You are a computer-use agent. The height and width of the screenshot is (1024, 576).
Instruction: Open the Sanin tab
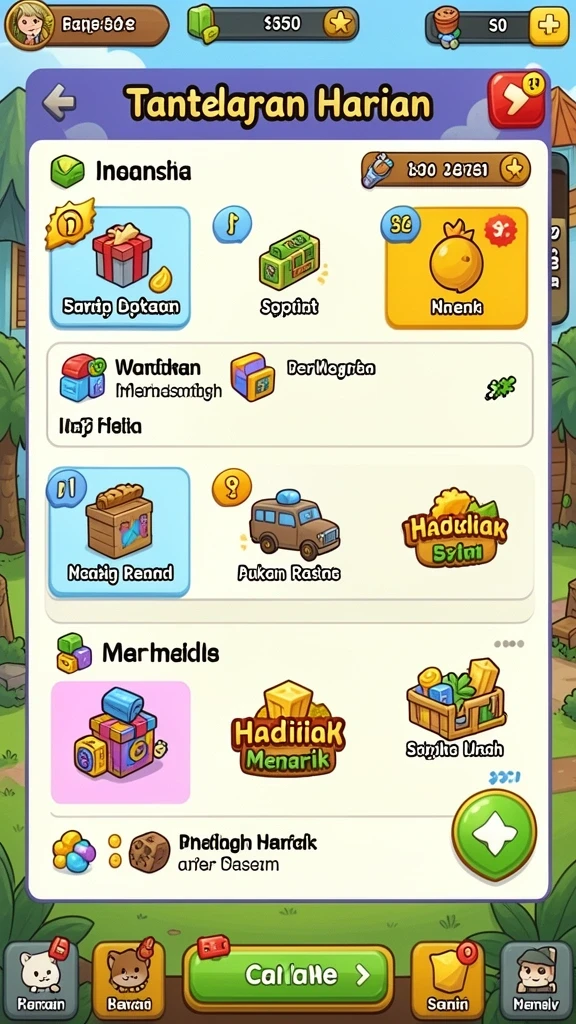[x=447, y=977]
